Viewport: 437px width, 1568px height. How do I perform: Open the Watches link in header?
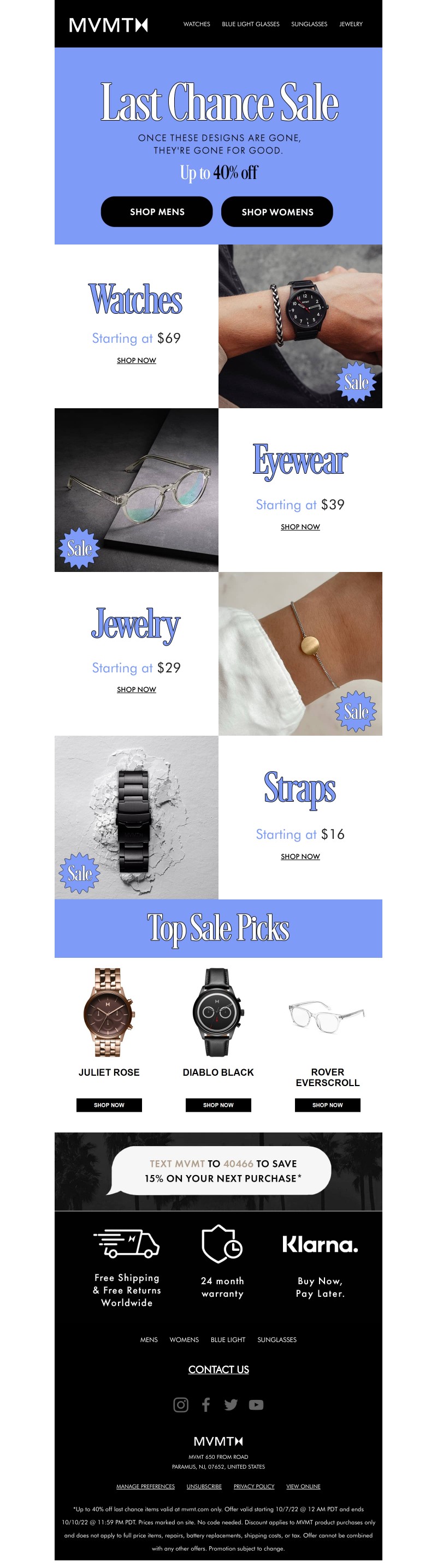coord(196,25)
